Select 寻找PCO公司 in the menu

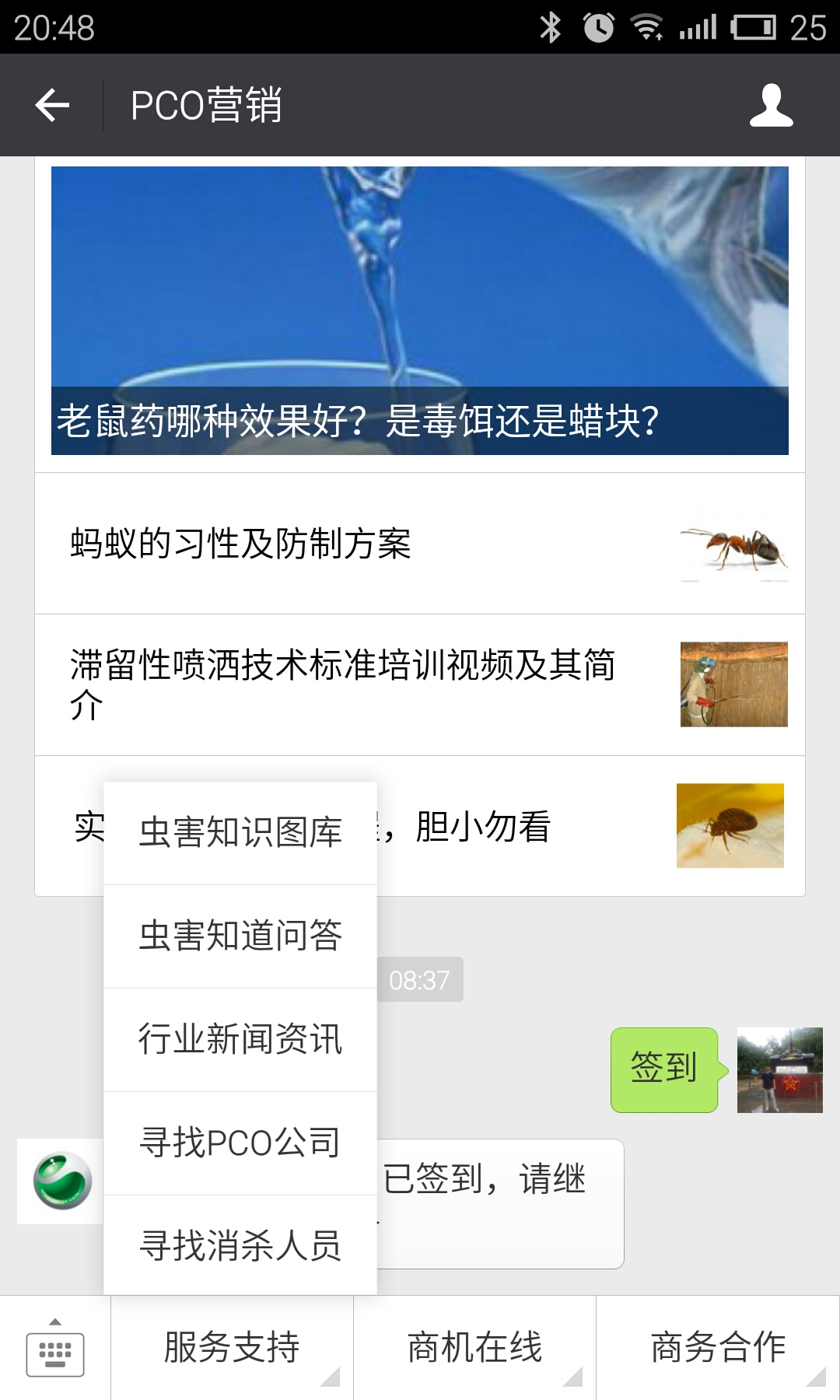click(x=240, y=1143)
